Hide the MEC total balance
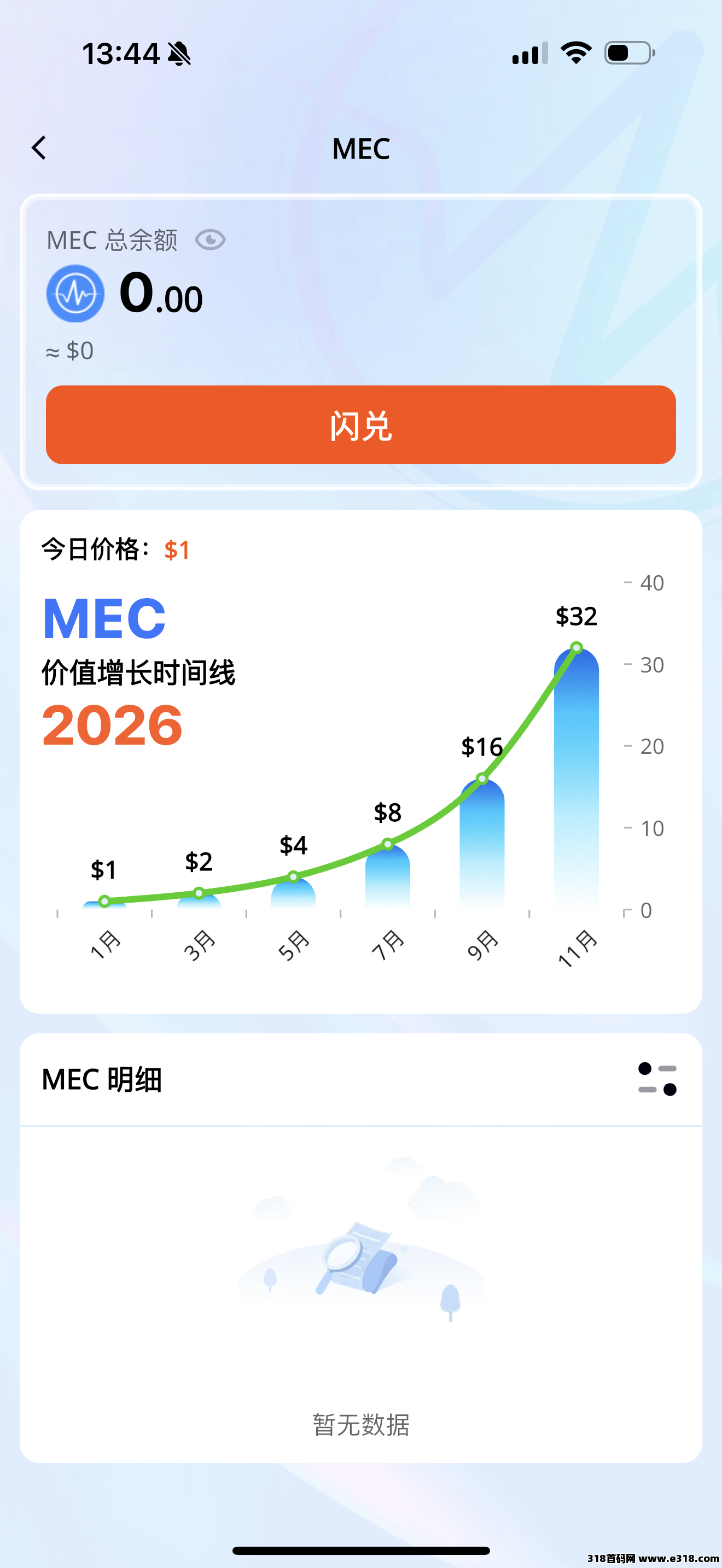The image size is (722, 1568). [210, 240]
